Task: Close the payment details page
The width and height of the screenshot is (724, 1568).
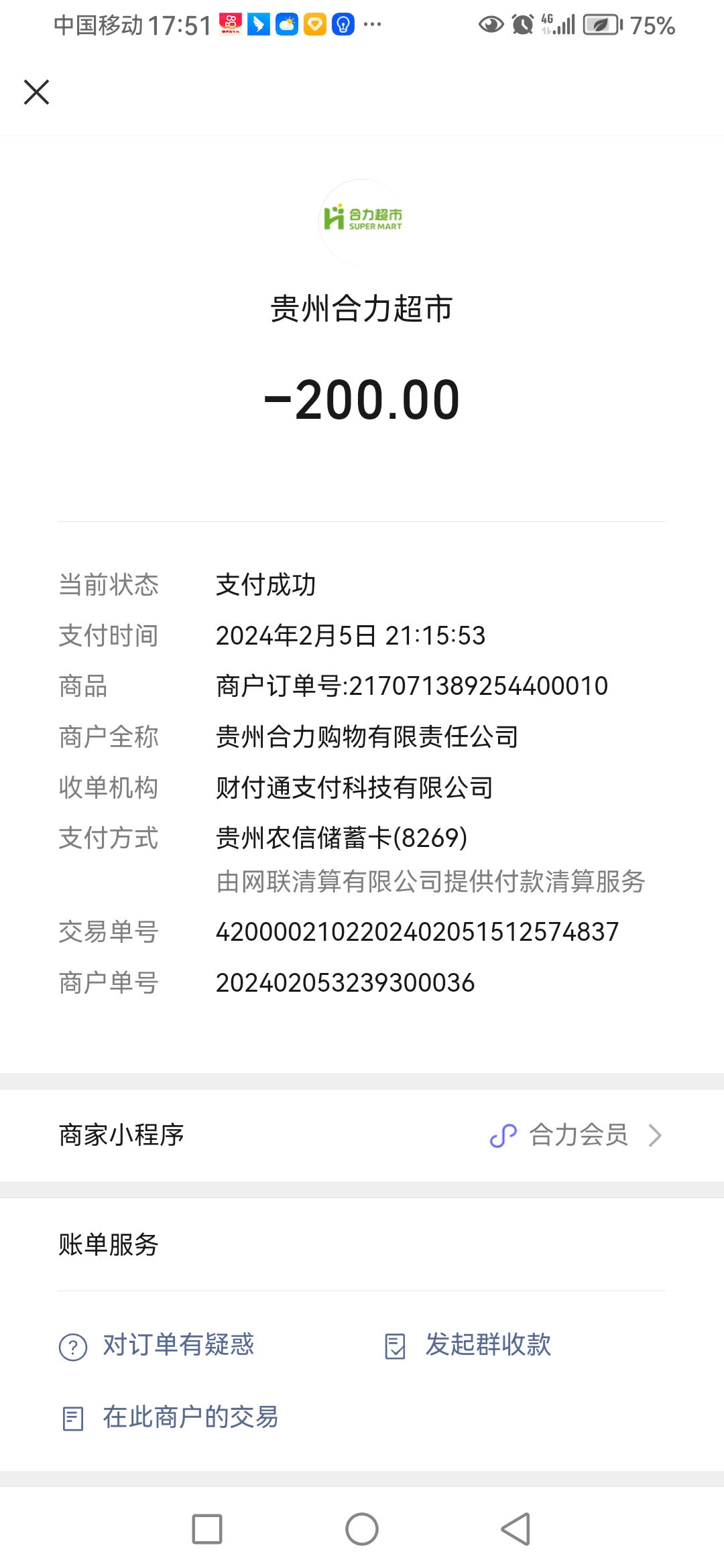Action: tap(37, 92)
